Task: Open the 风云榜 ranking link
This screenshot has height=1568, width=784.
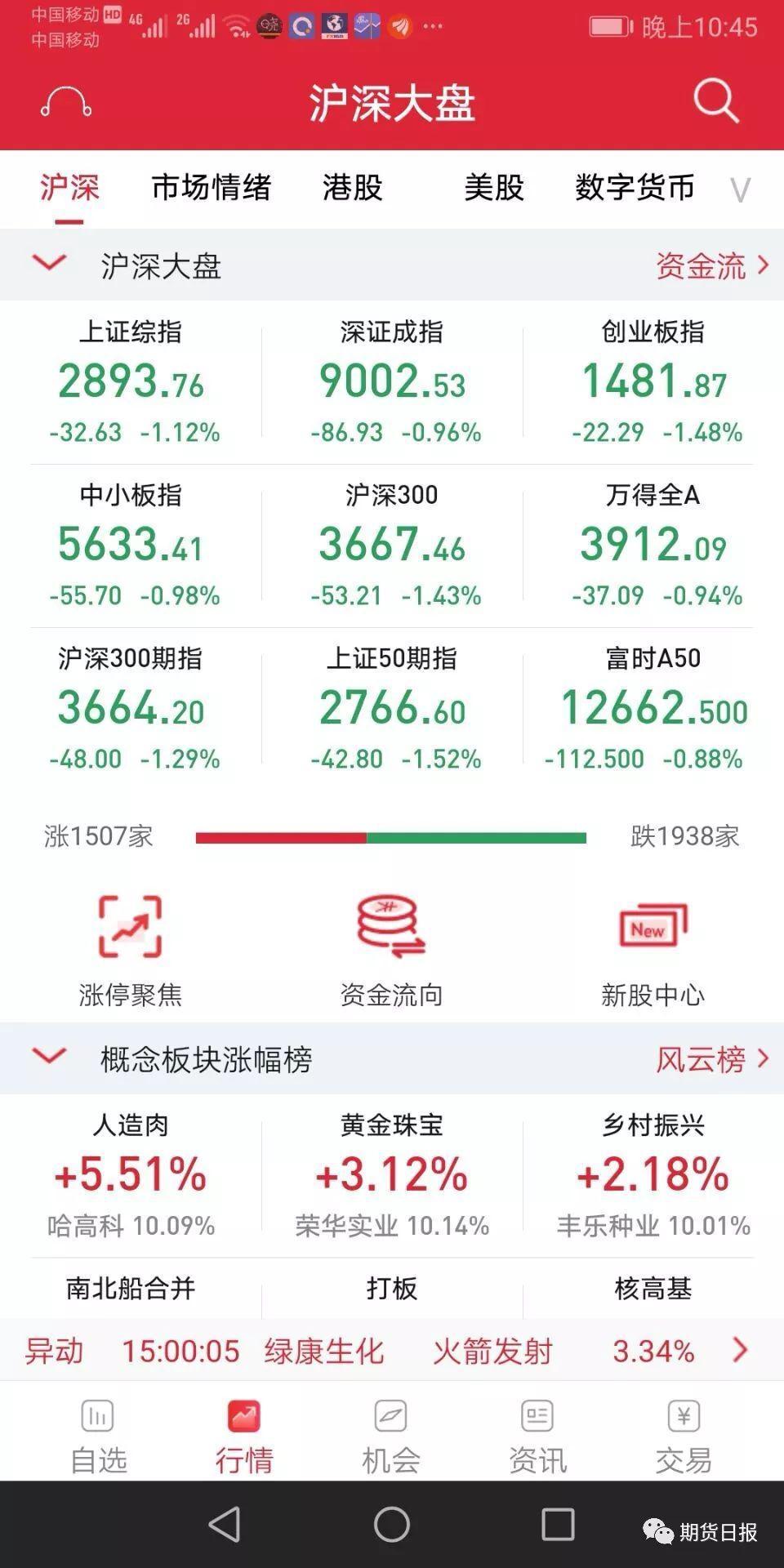Action: click(710, 1059)
